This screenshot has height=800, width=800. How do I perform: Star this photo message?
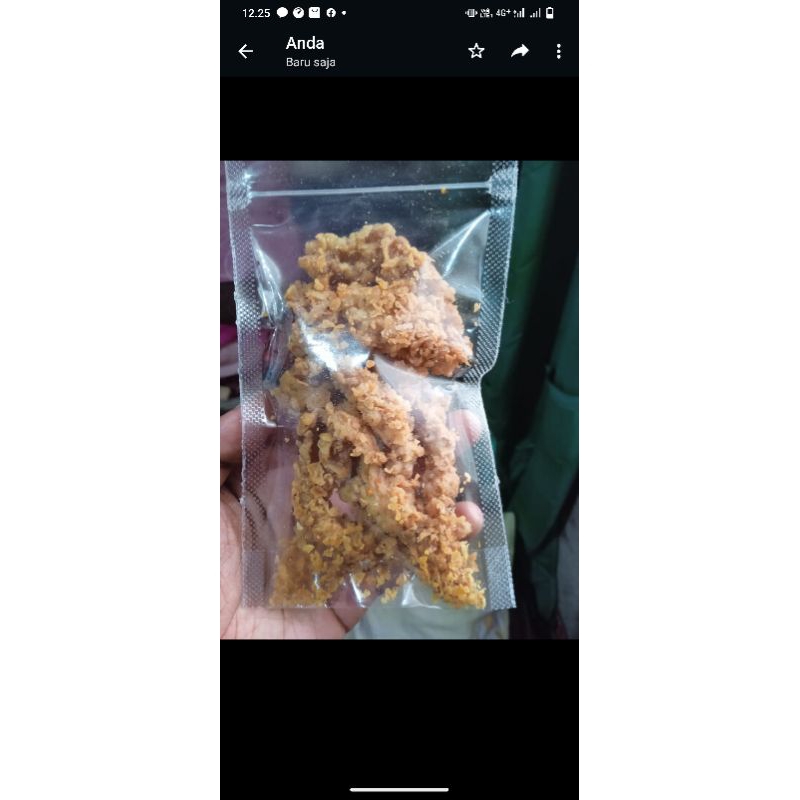point(476,51)
